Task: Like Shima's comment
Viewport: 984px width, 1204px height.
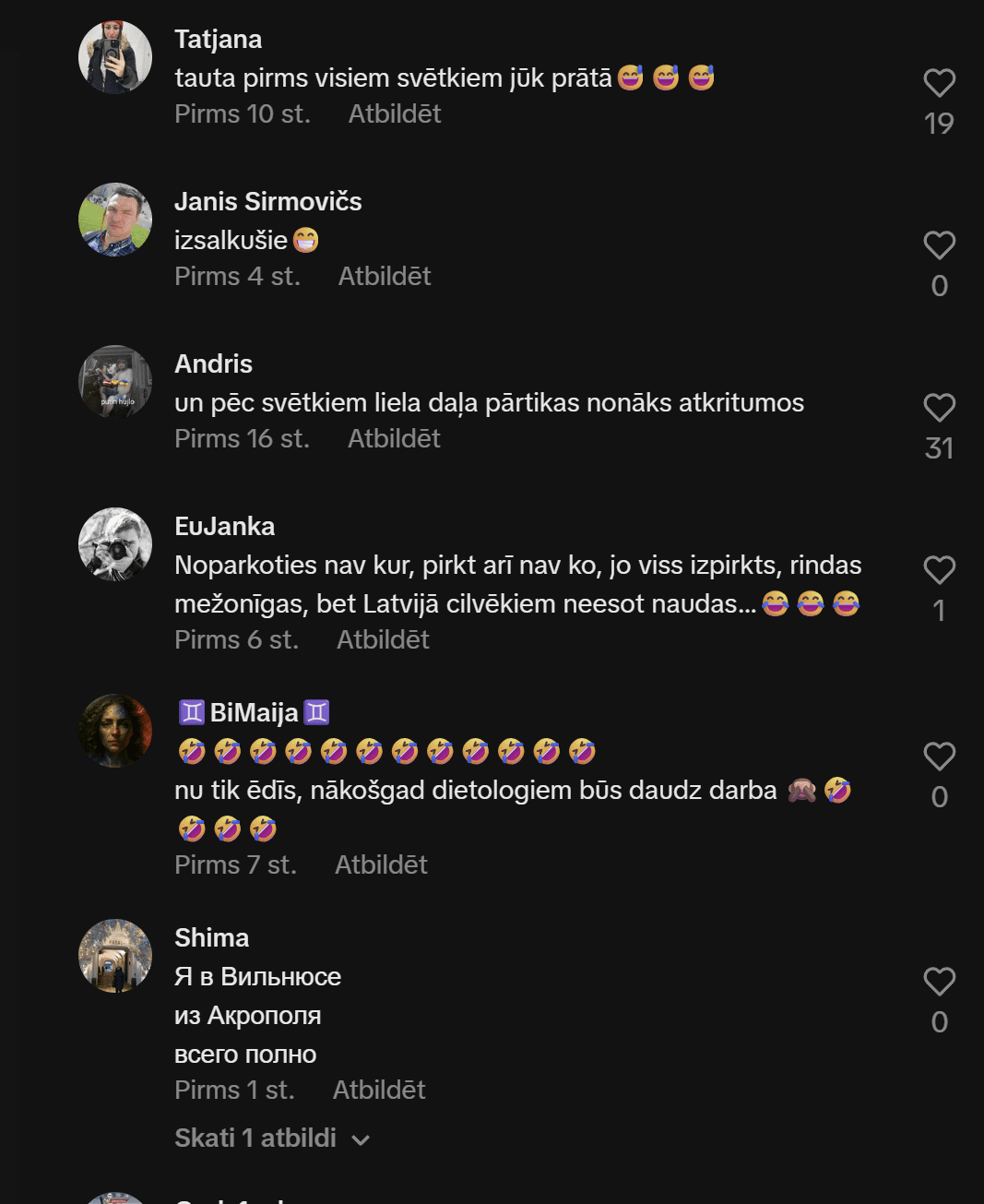Action: [x=939, y=982]
